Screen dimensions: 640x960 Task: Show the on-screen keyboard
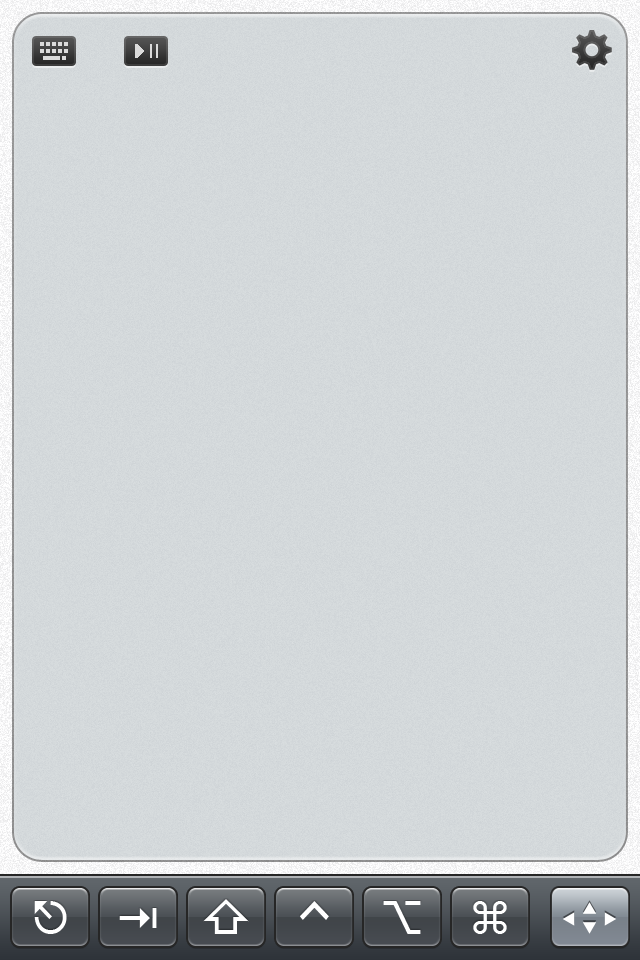click(54, 51)
